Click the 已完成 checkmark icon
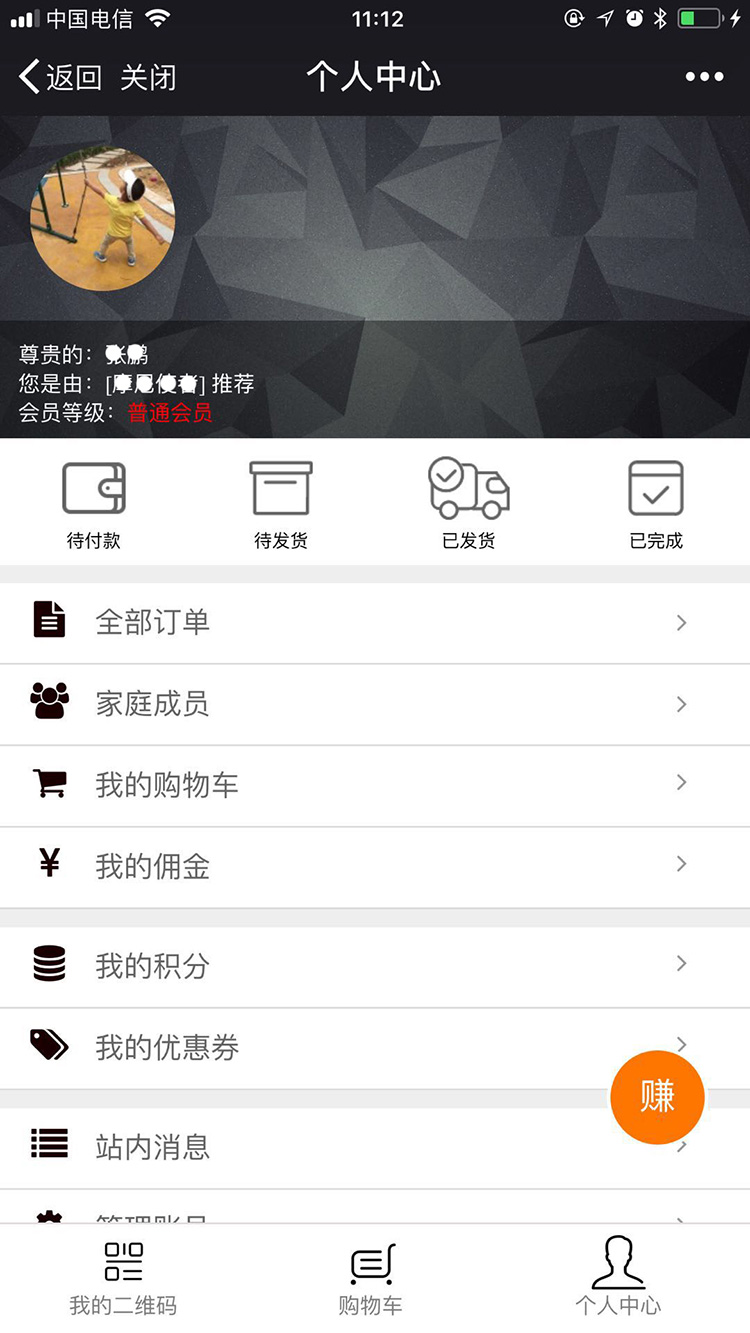The height and width of the screenshot is (1333, 750). (656, 487)
